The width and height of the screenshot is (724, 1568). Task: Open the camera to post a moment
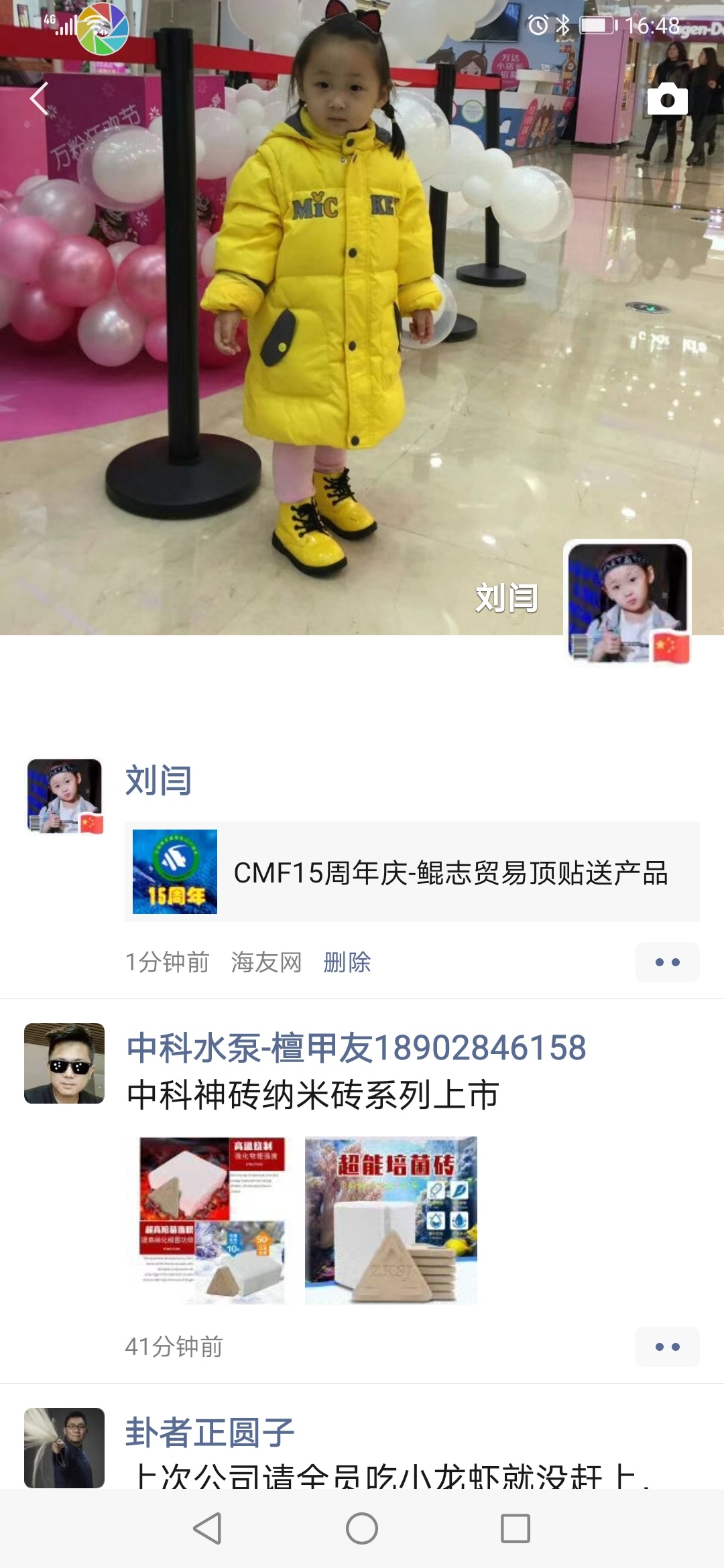point(667,99)
